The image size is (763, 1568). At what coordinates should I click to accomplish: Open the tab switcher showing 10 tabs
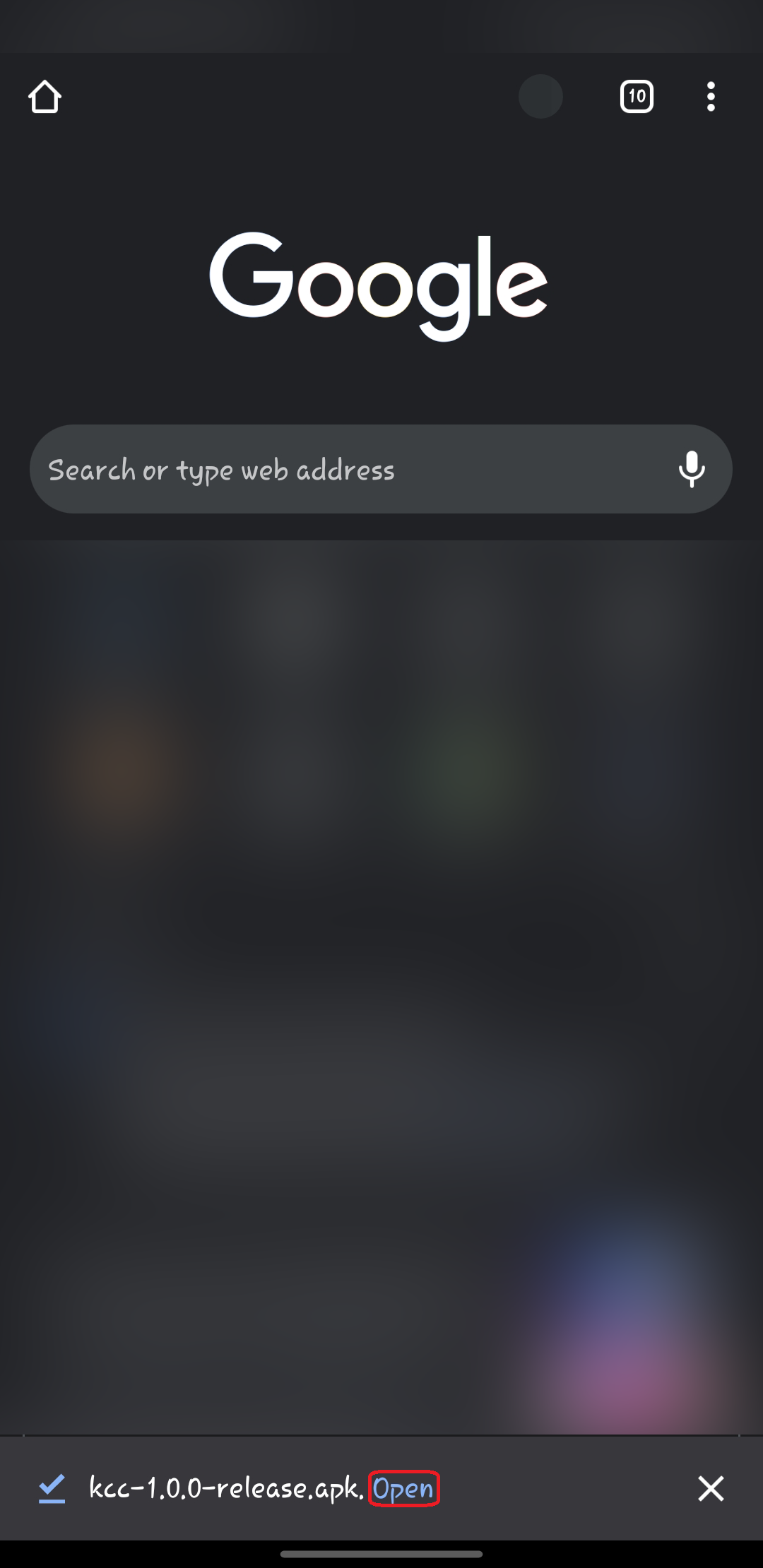pos(637,96)
